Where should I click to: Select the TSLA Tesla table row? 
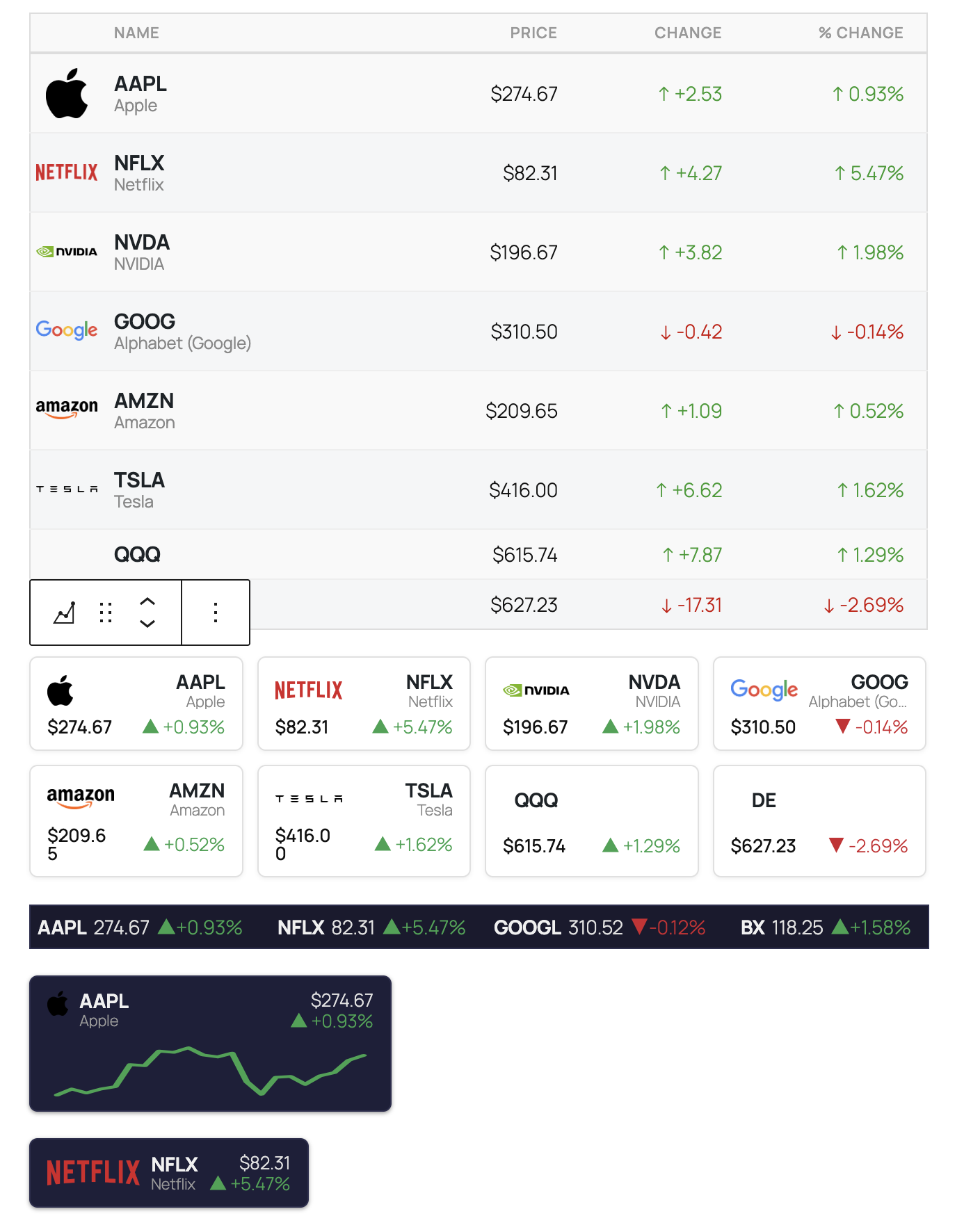click(478, 490)
